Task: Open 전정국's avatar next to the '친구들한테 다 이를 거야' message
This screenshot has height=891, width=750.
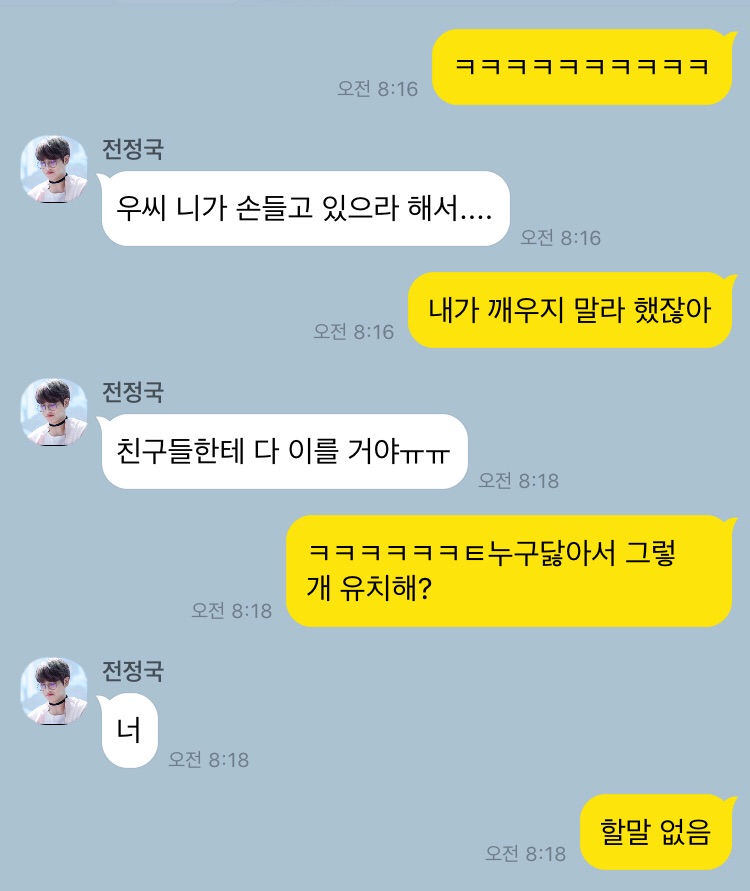Action: [x=54, y=412]
